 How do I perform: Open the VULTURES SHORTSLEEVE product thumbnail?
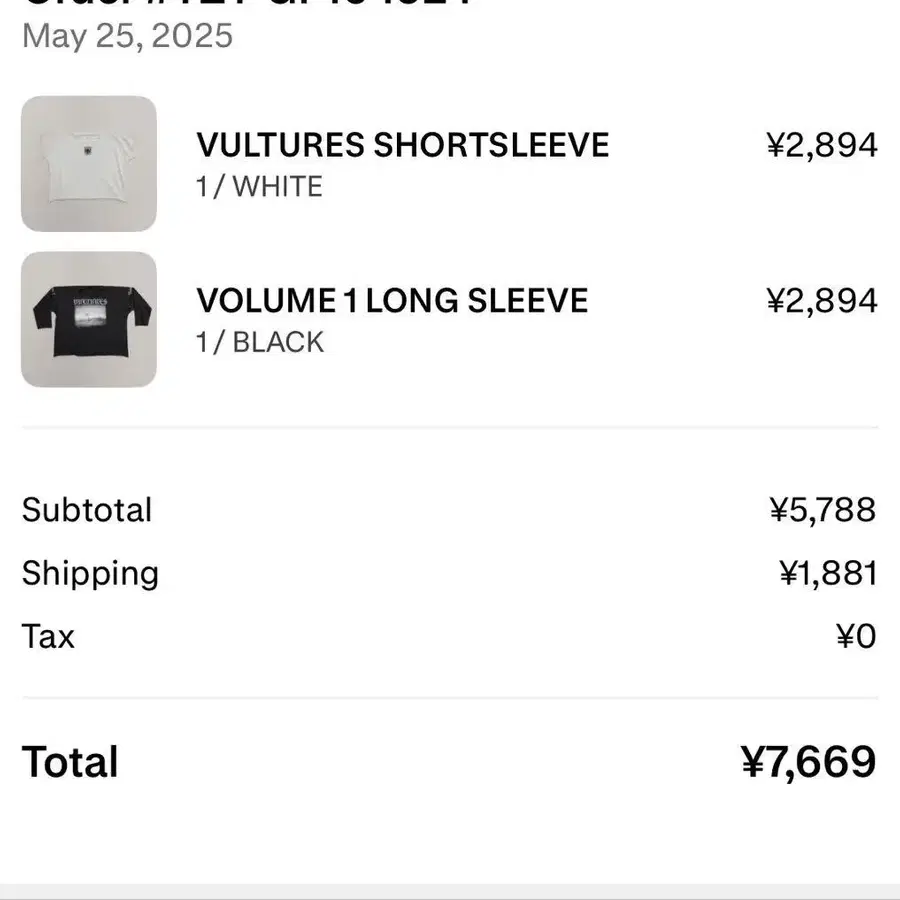click(89, 164)
